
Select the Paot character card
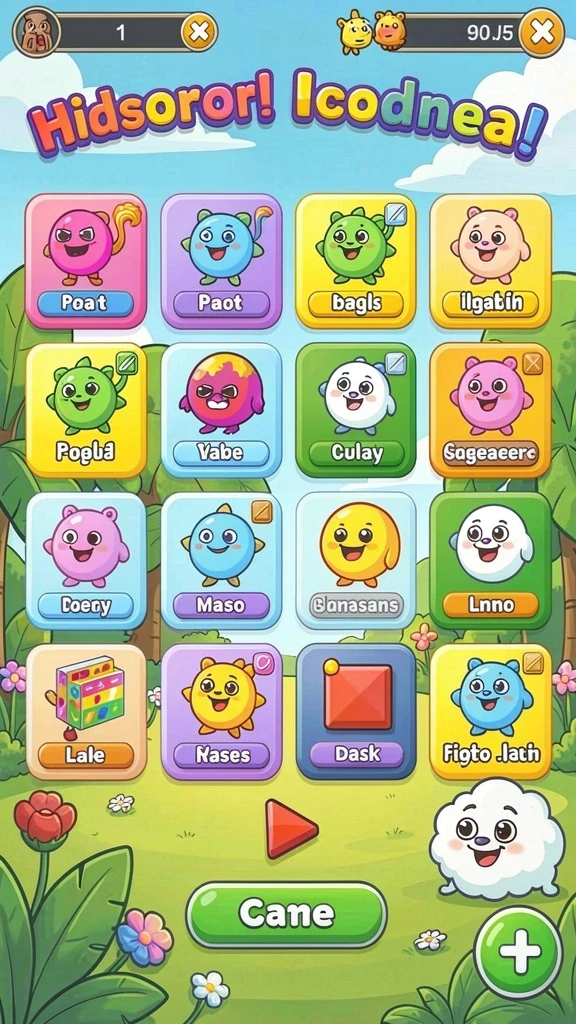[x=221, y=261]
